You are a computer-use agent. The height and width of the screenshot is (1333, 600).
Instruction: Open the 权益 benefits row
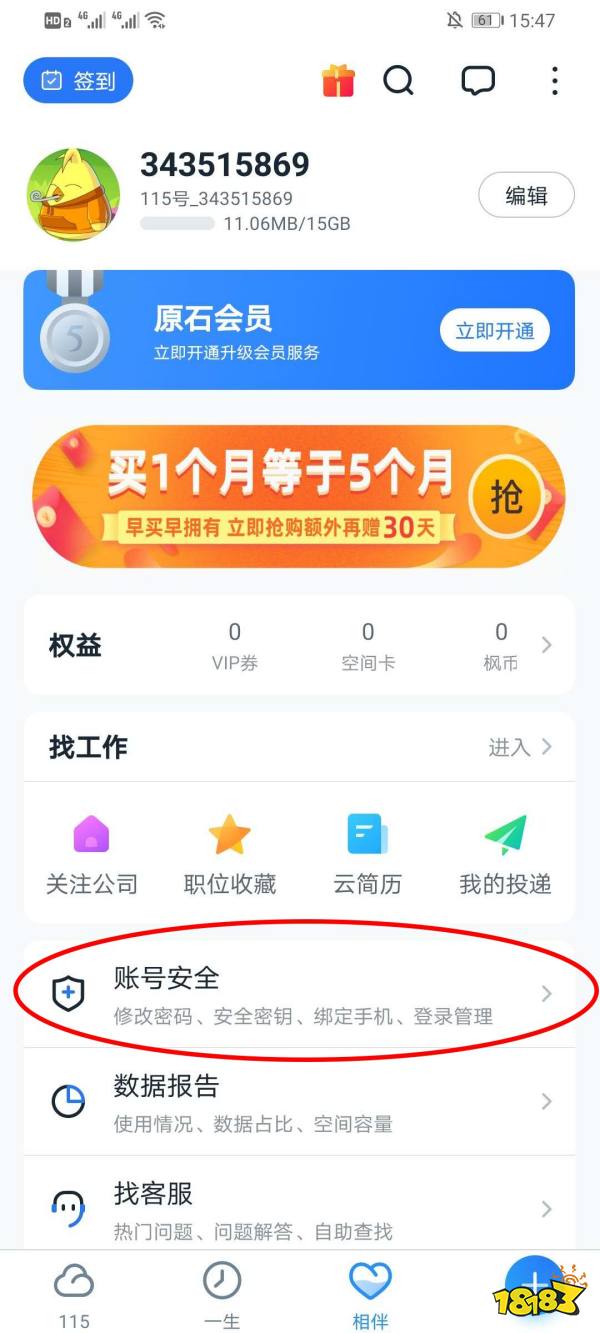(x=298, y=645)
